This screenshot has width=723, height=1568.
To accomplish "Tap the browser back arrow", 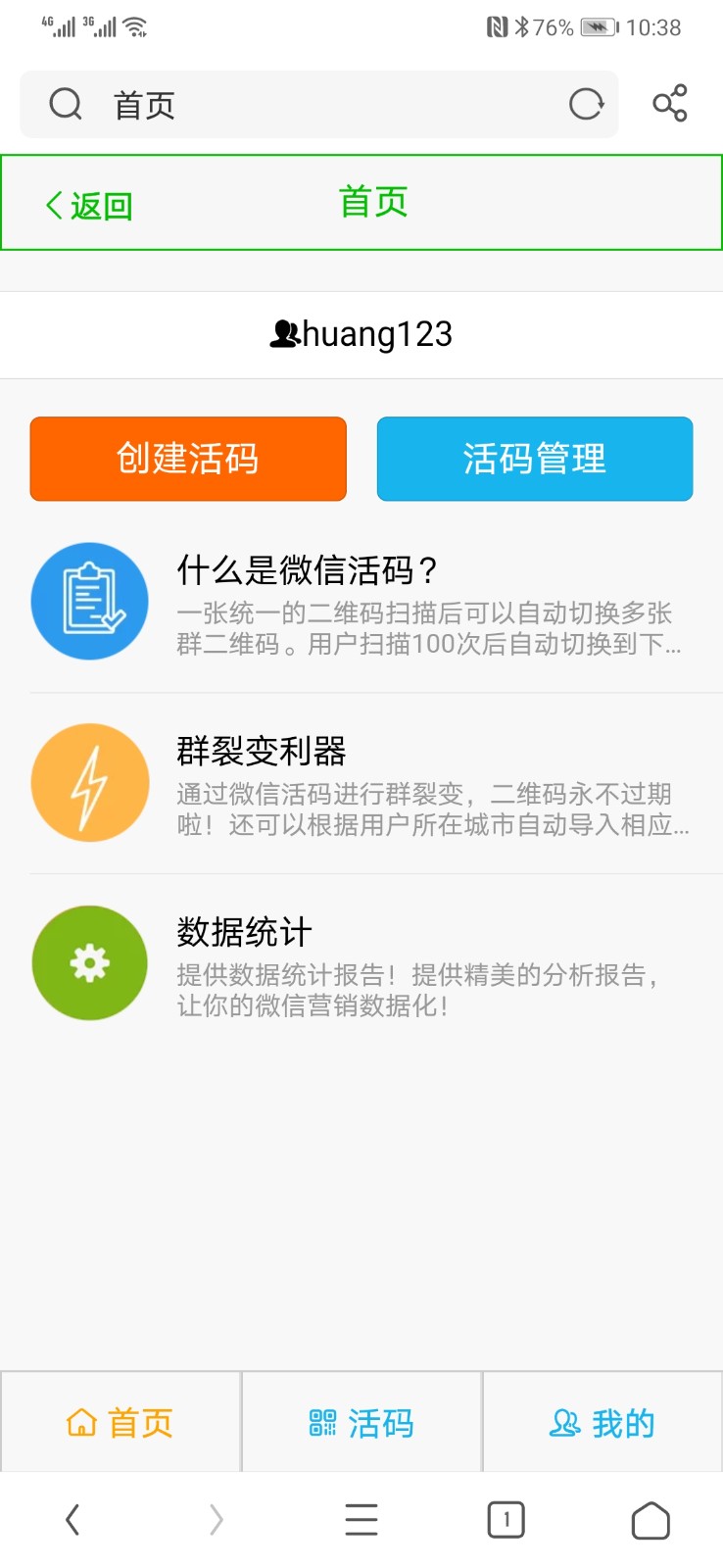I will (x=72, y=1520).
